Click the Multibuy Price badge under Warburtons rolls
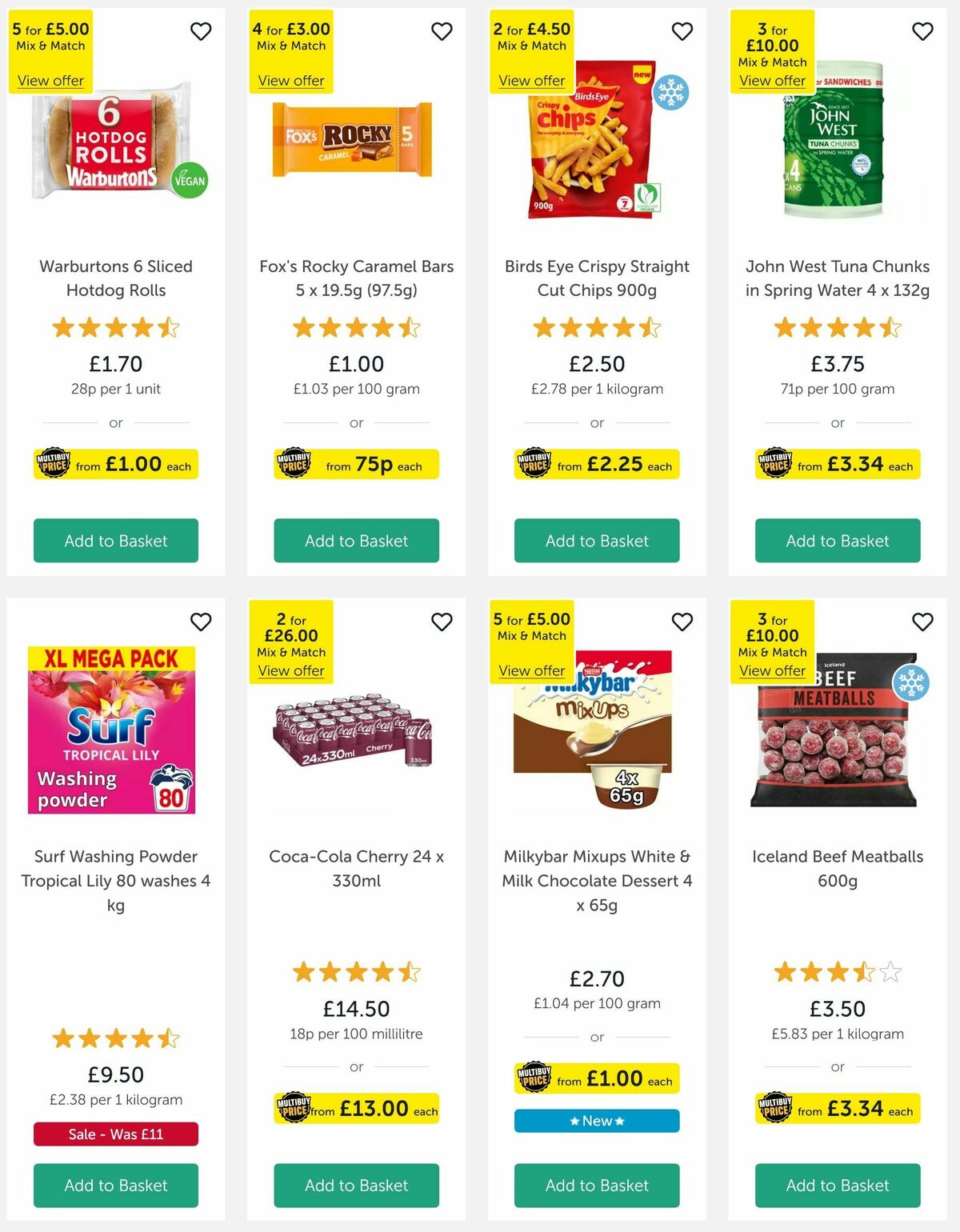This screenshot has width=960, height=1232. pyautogui.click(x=115, y=464)
